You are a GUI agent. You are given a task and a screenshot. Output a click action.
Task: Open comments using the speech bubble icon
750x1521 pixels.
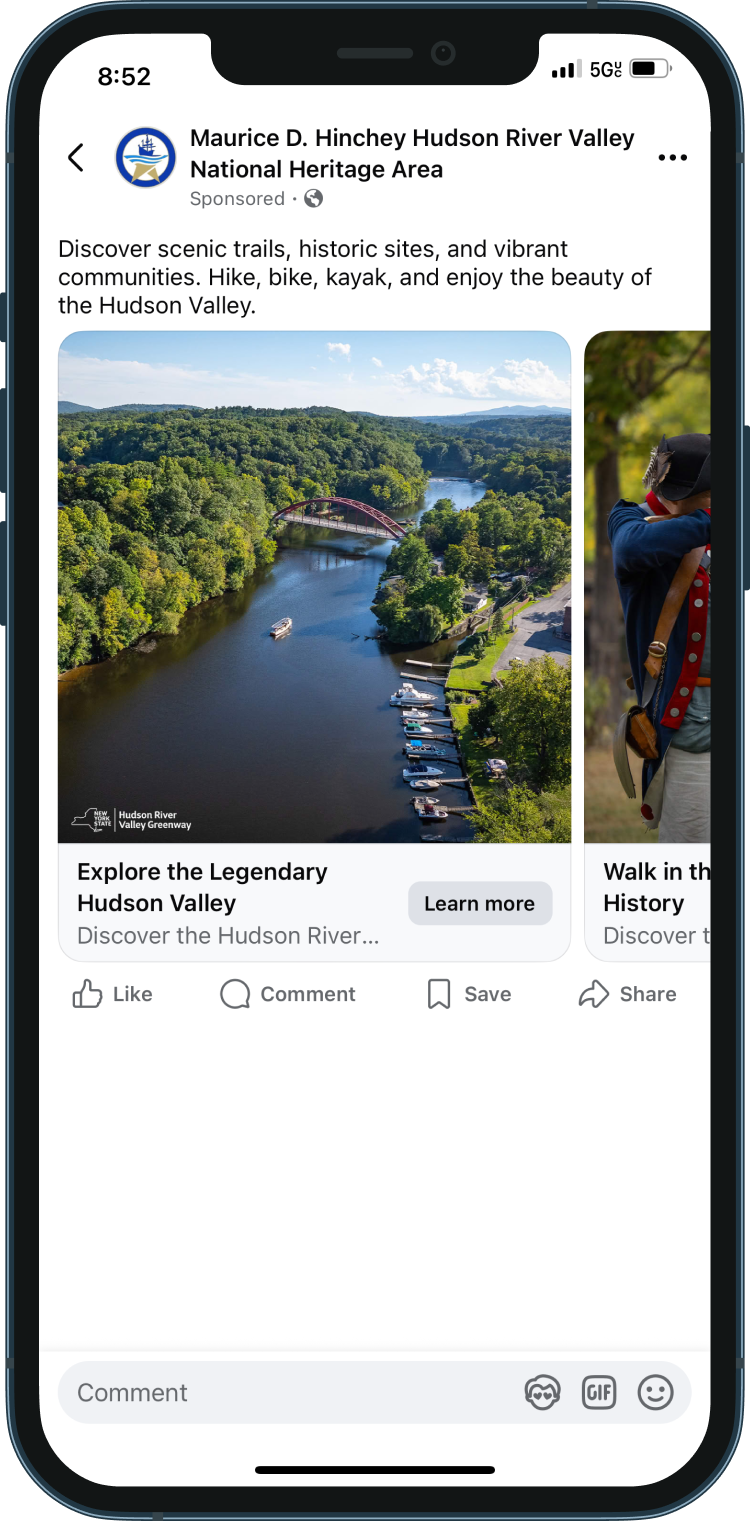[x=234, y=994]
